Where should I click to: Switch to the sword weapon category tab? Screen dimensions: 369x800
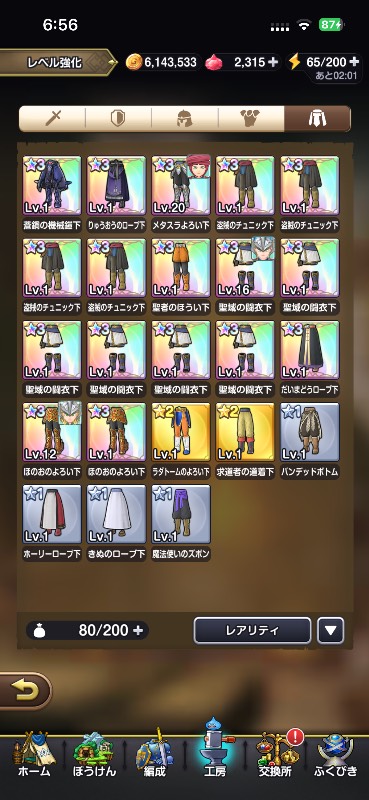53,119
